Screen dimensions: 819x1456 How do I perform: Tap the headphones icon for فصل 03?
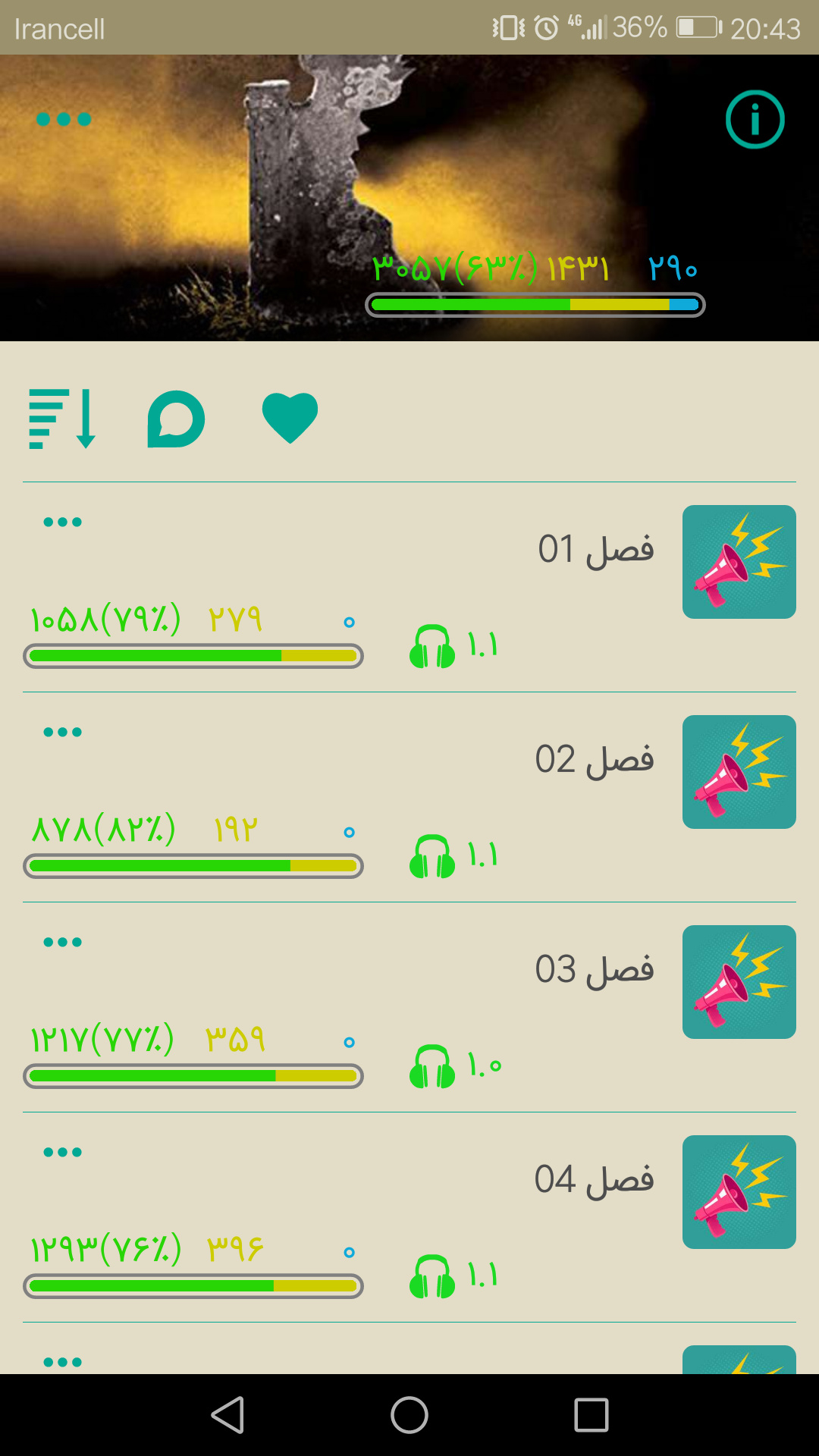[432, 1066]
